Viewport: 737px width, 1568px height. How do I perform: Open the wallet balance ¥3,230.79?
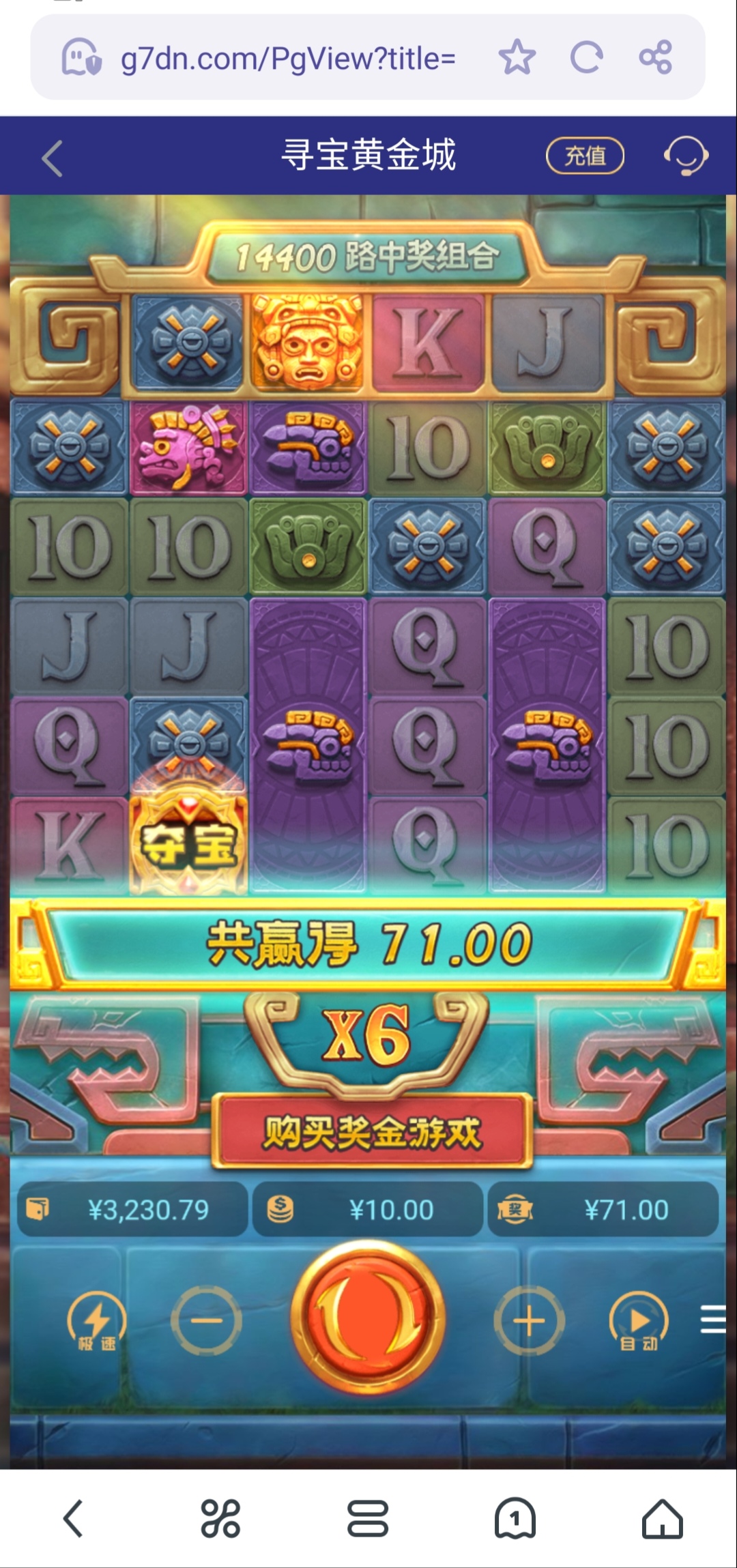pyautogui.click(x=133, y=1210)
